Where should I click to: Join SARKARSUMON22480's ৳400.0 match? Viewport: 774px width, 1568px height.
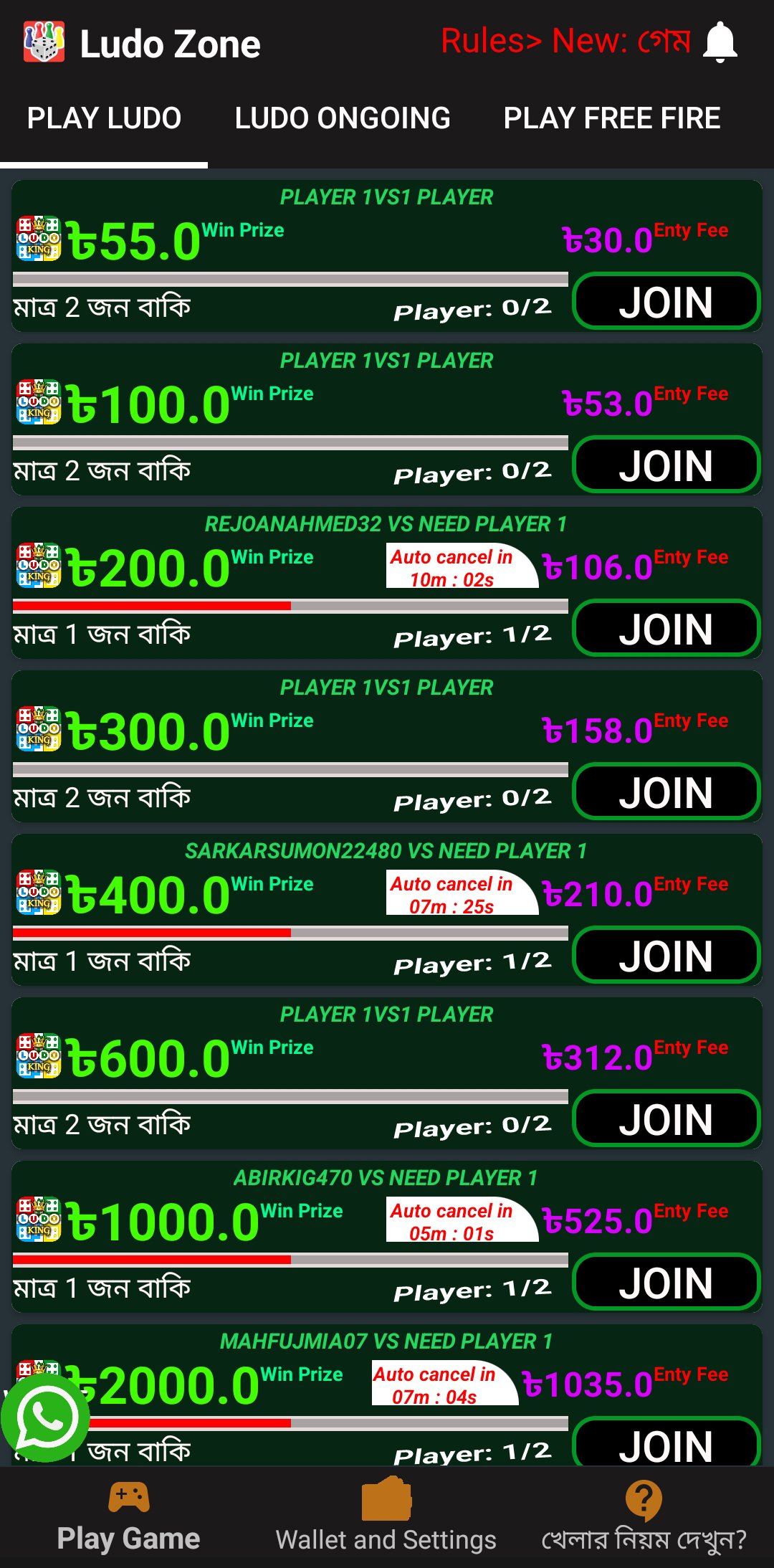(666, 956)
